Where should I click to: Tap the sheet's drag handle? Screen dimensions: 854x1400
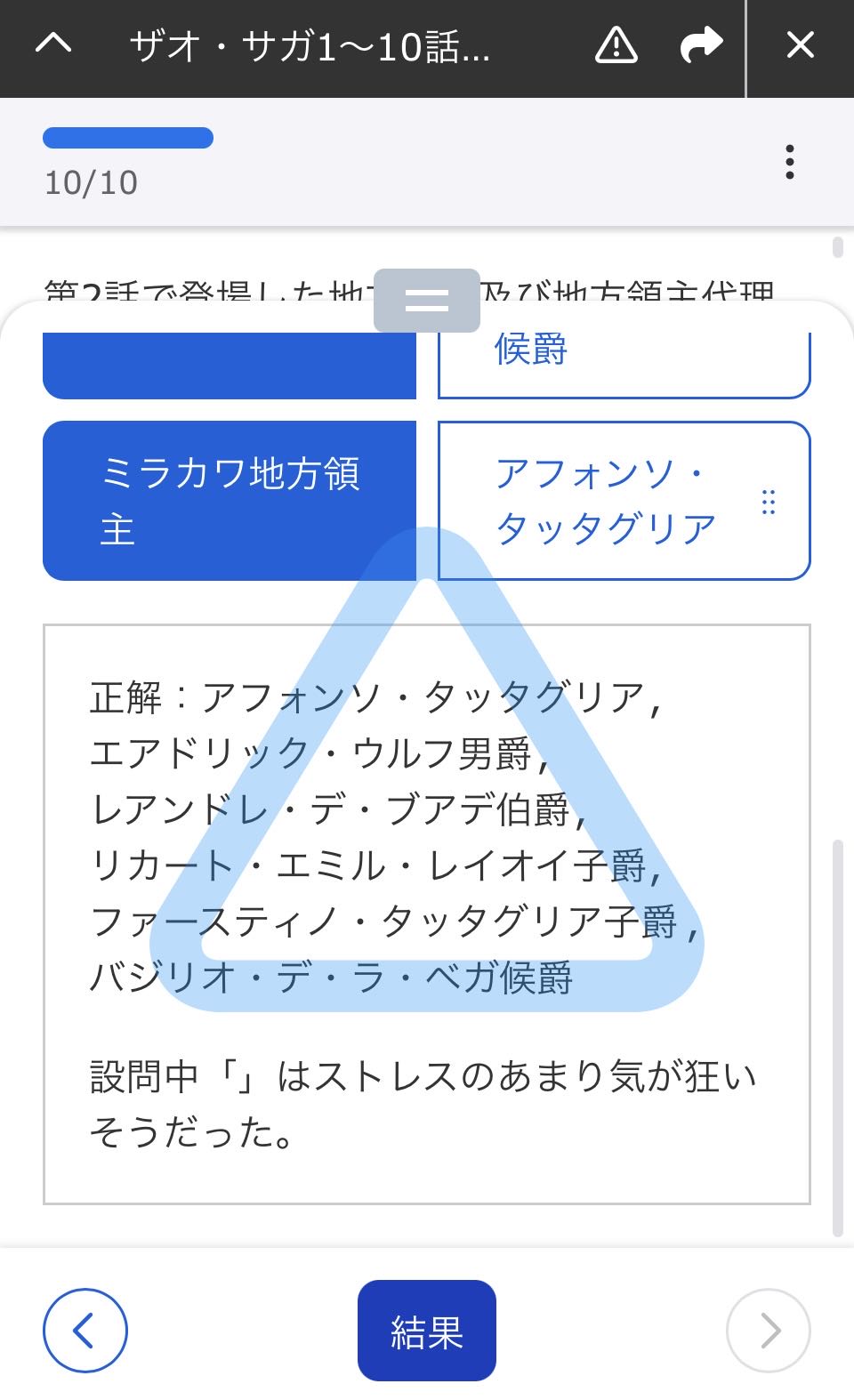click(427, 300)
